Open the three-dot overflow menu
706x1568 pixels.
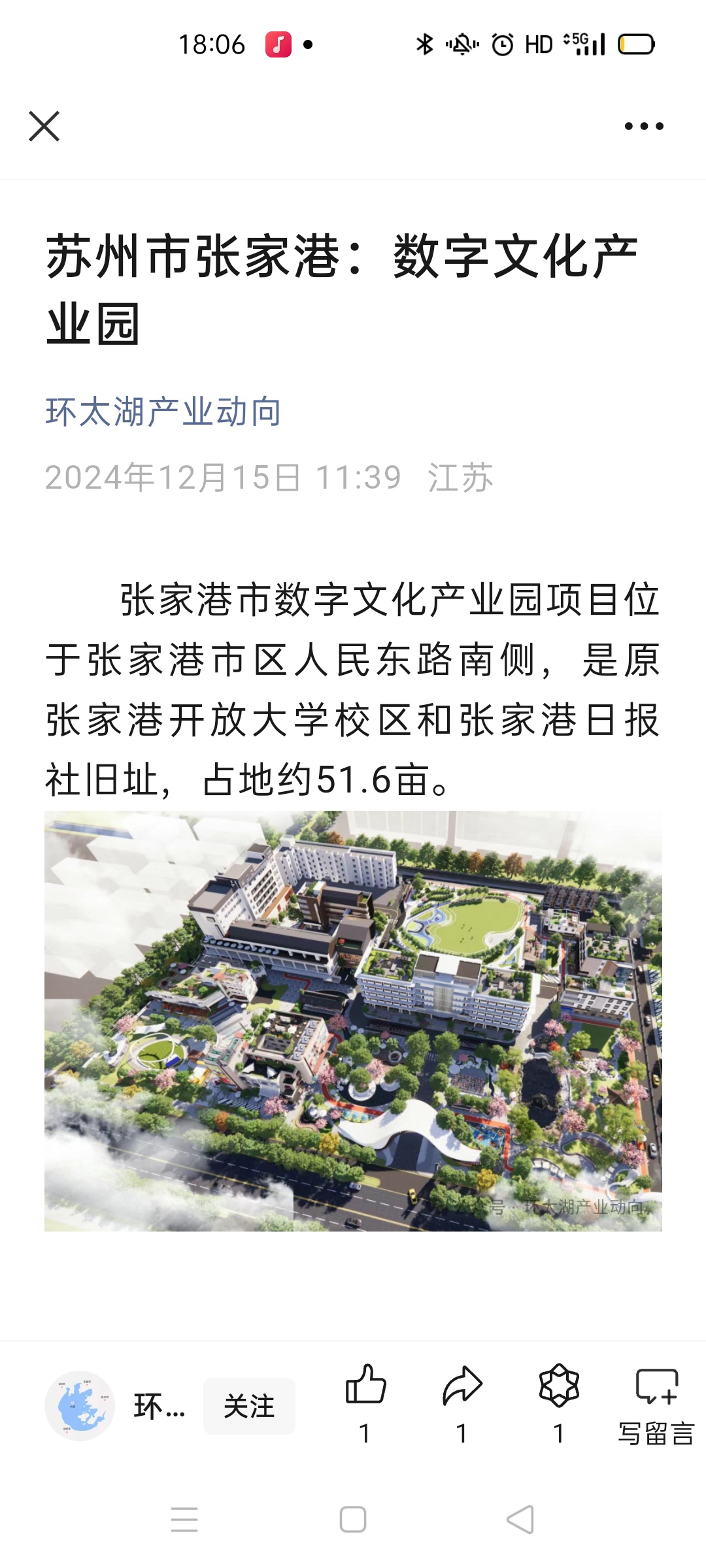point(644,126)
